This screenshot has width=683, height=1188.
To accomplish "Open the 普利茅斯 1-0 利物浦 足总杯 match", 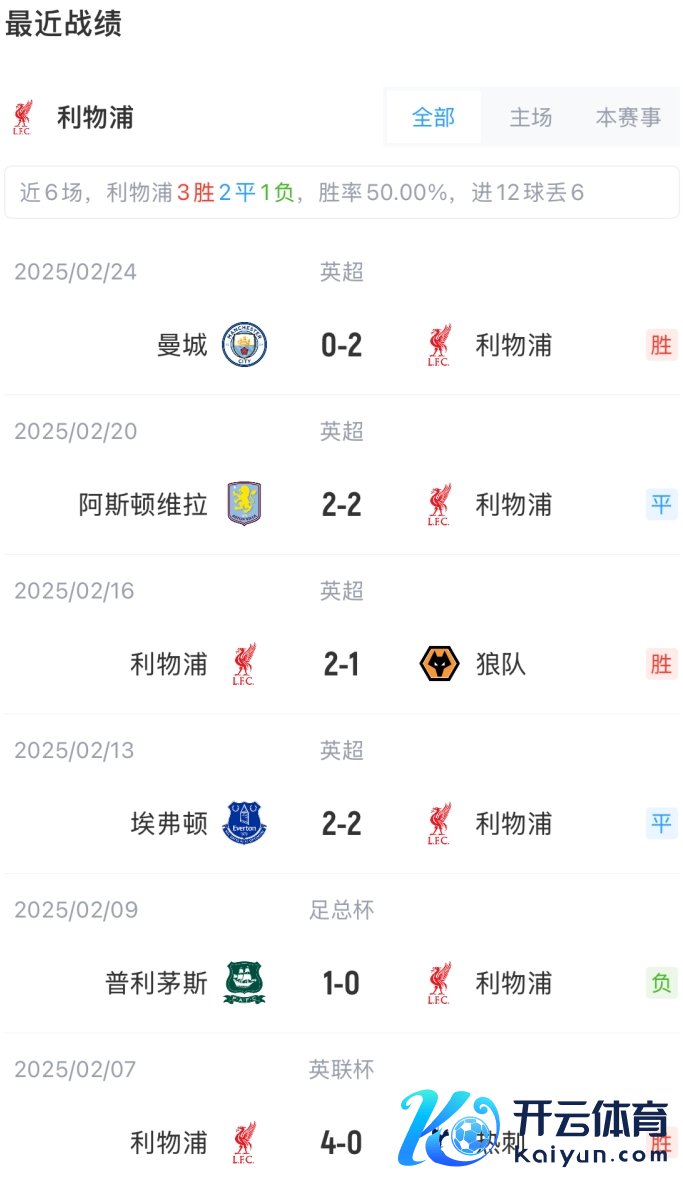I will coord(341,983).
